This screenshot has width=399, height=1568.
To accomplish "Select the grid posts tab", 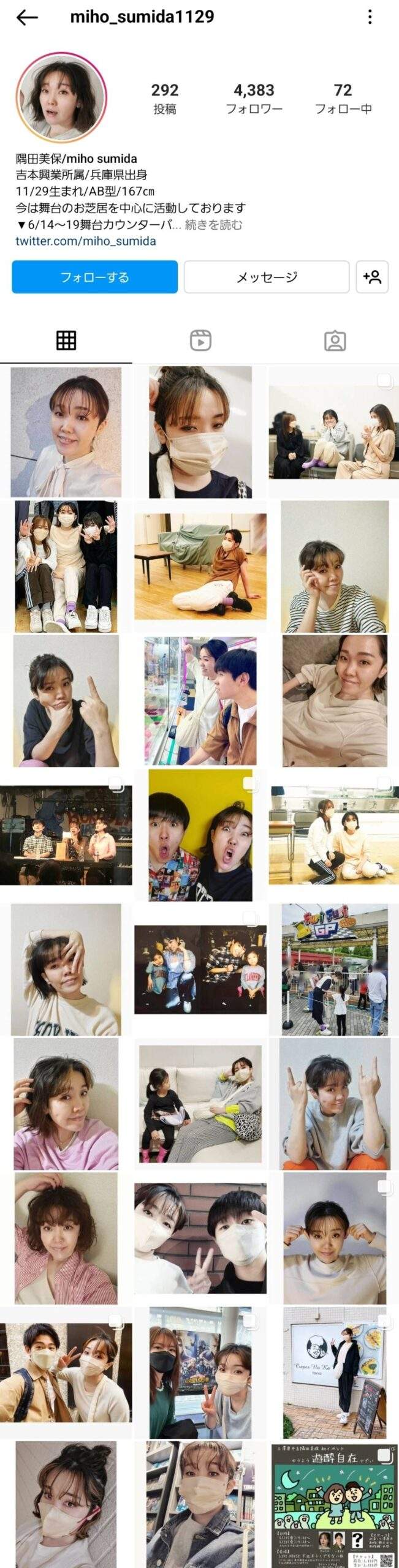I will pyautogui.click(x=66, y=340).
